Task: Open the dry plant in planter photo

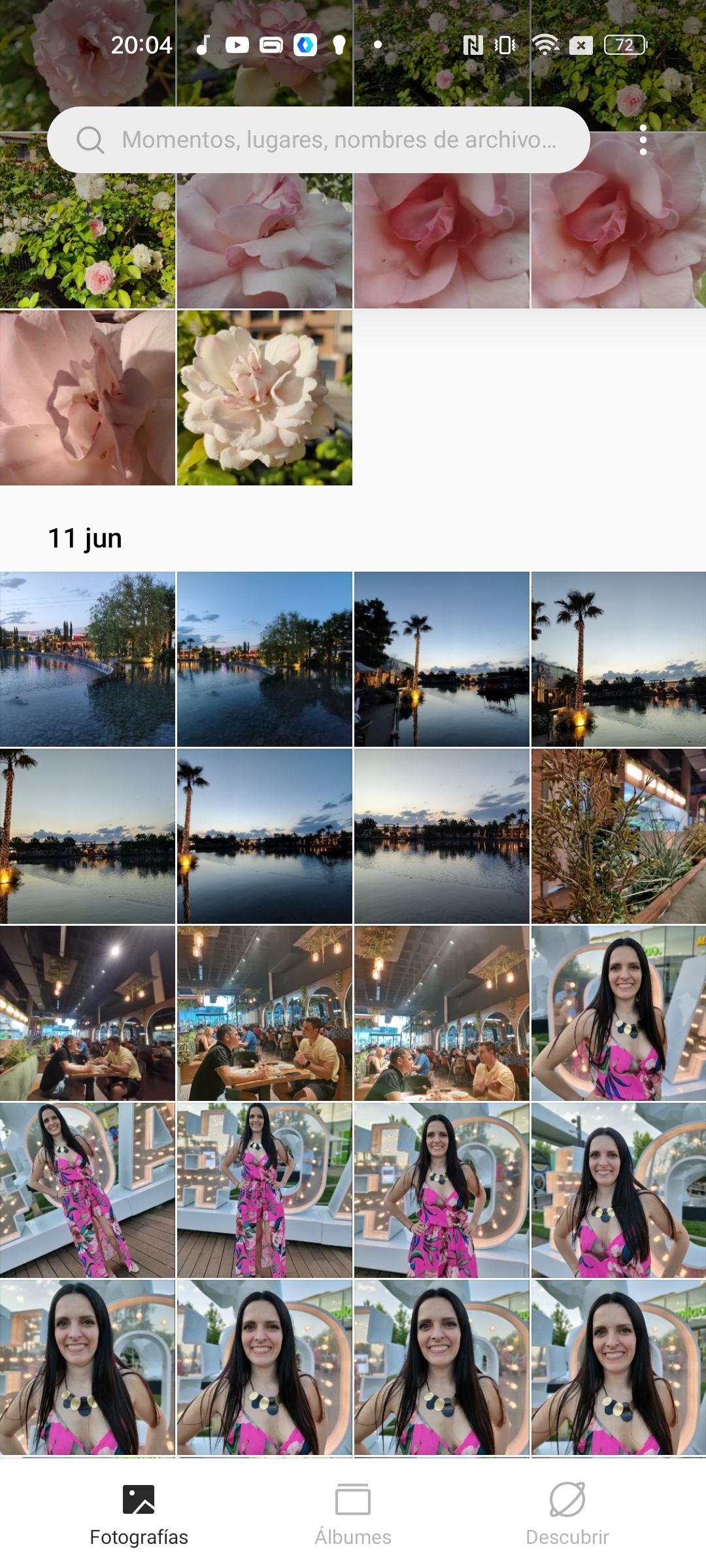Action: (x=618, y=836)
